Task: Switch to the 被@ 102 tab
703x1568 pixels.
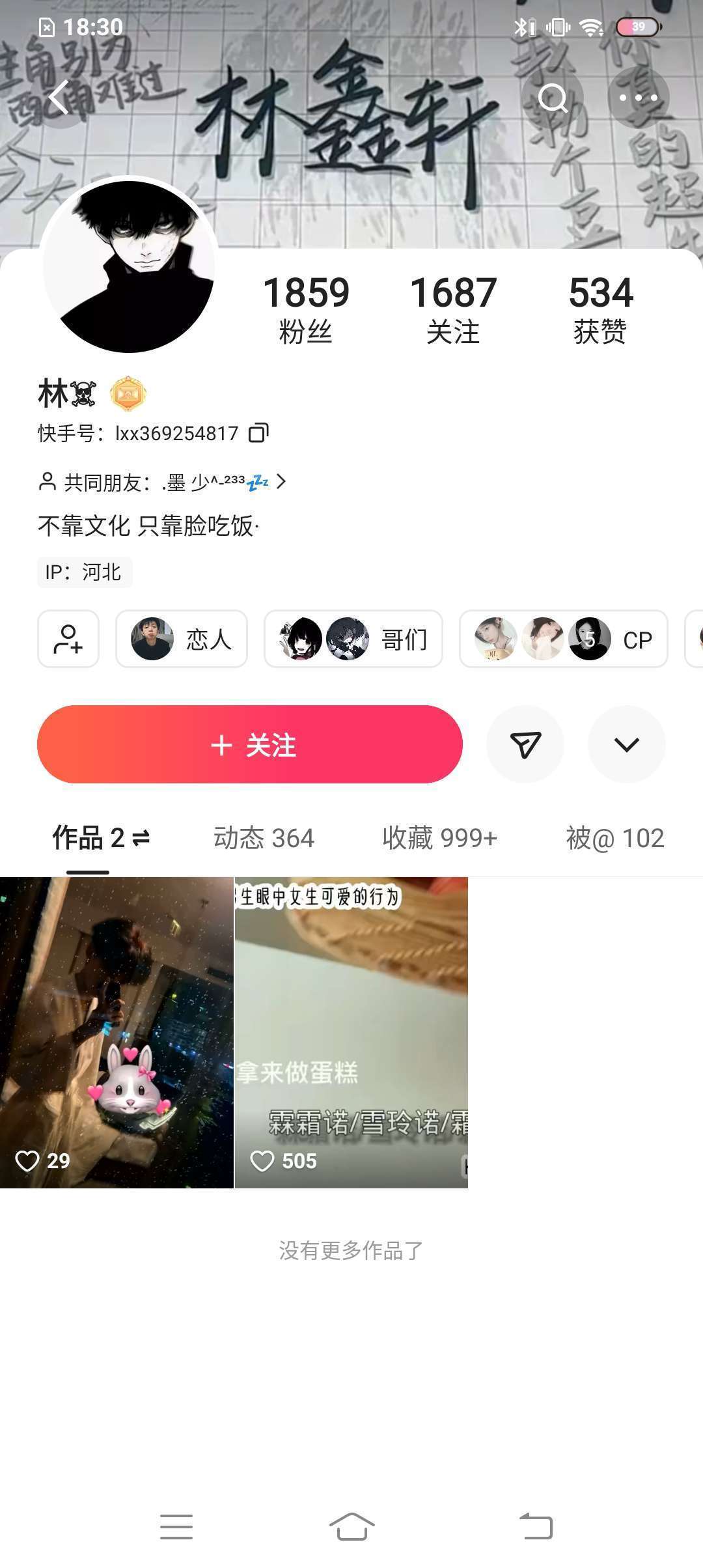Action: tap(615, 838)
